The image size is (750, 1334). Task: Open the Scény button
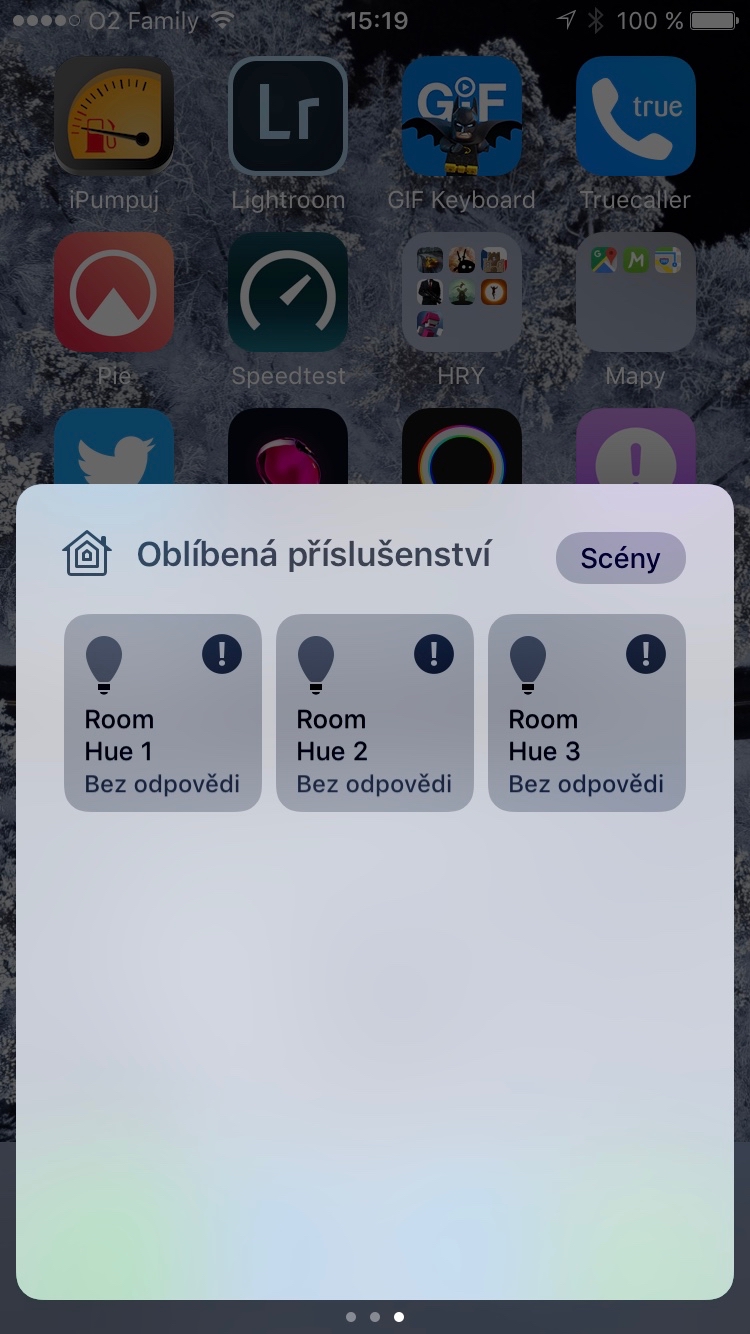620,557
